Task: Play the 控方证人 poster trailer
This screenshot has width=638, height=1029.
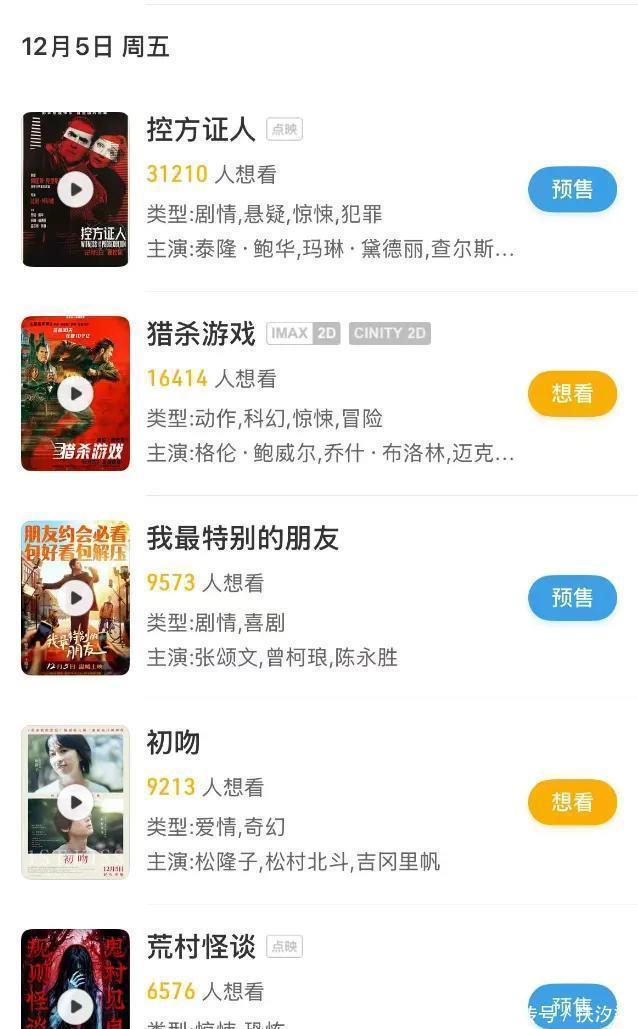Action: tap(75, 189)
